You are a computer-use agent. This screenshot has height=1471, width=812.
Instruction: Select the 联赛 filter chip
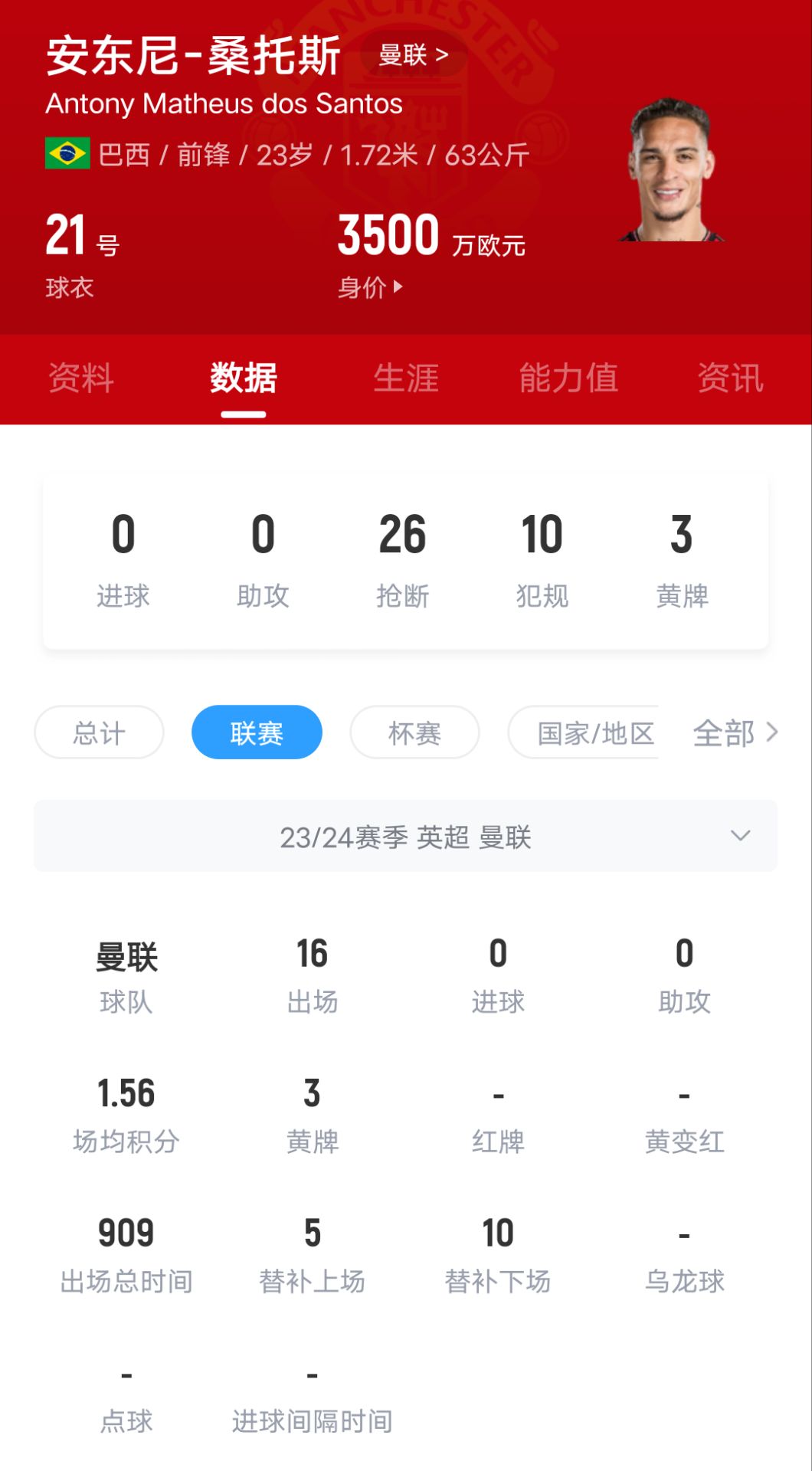[x=257, y=733]
